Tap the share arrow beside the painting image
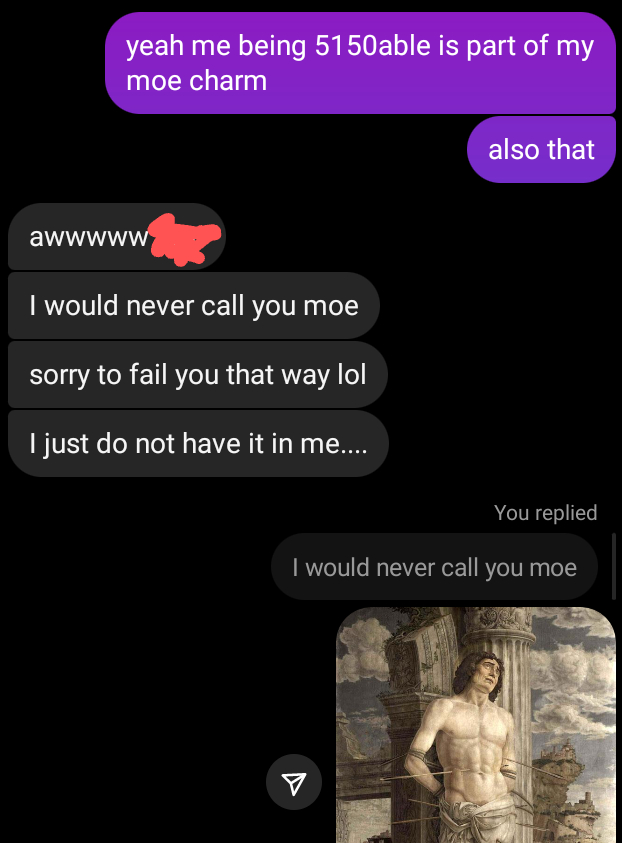The image size is (622, 843). (294, 782)
